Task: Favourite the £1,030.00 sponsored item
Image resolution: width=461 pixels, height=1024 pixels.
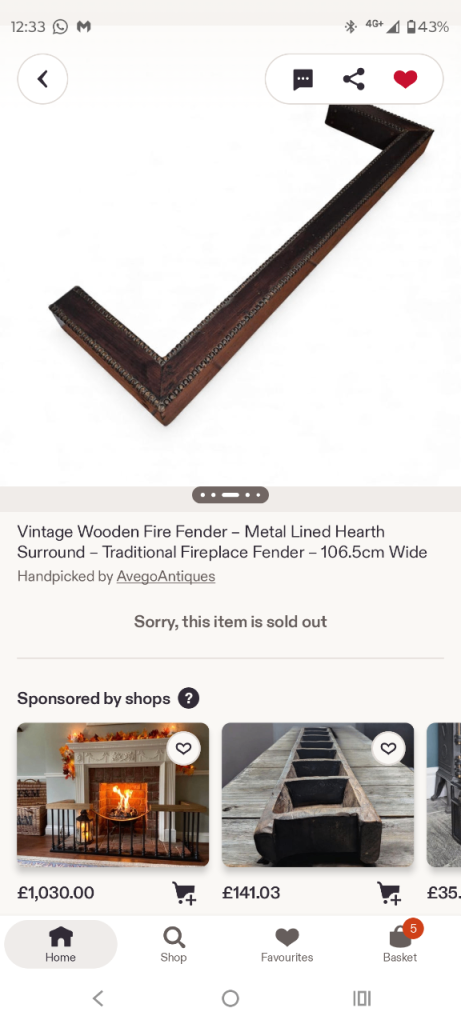Action: 183,748
